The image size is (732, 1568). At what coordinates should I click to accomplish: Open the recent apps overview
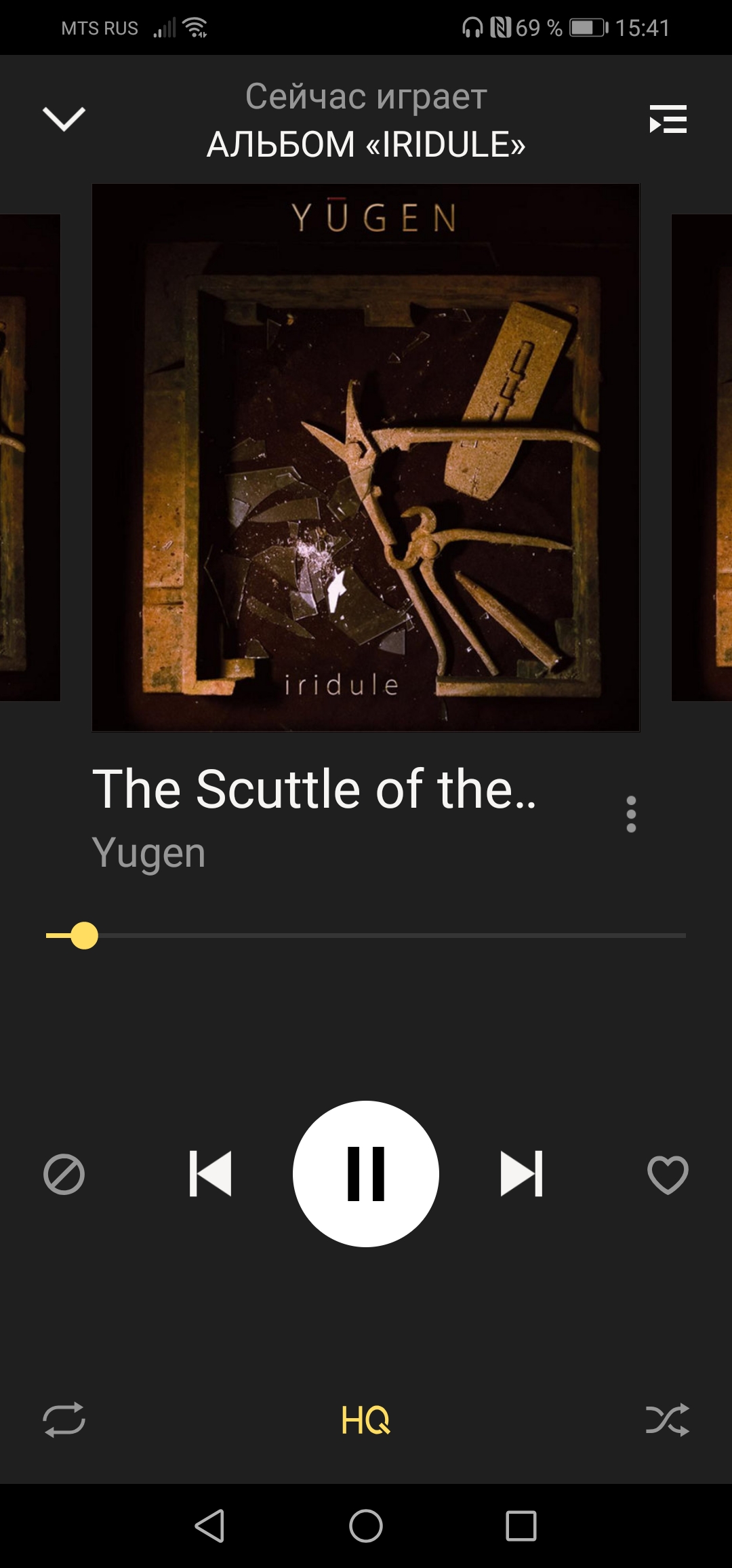[x=521, y=1527]
